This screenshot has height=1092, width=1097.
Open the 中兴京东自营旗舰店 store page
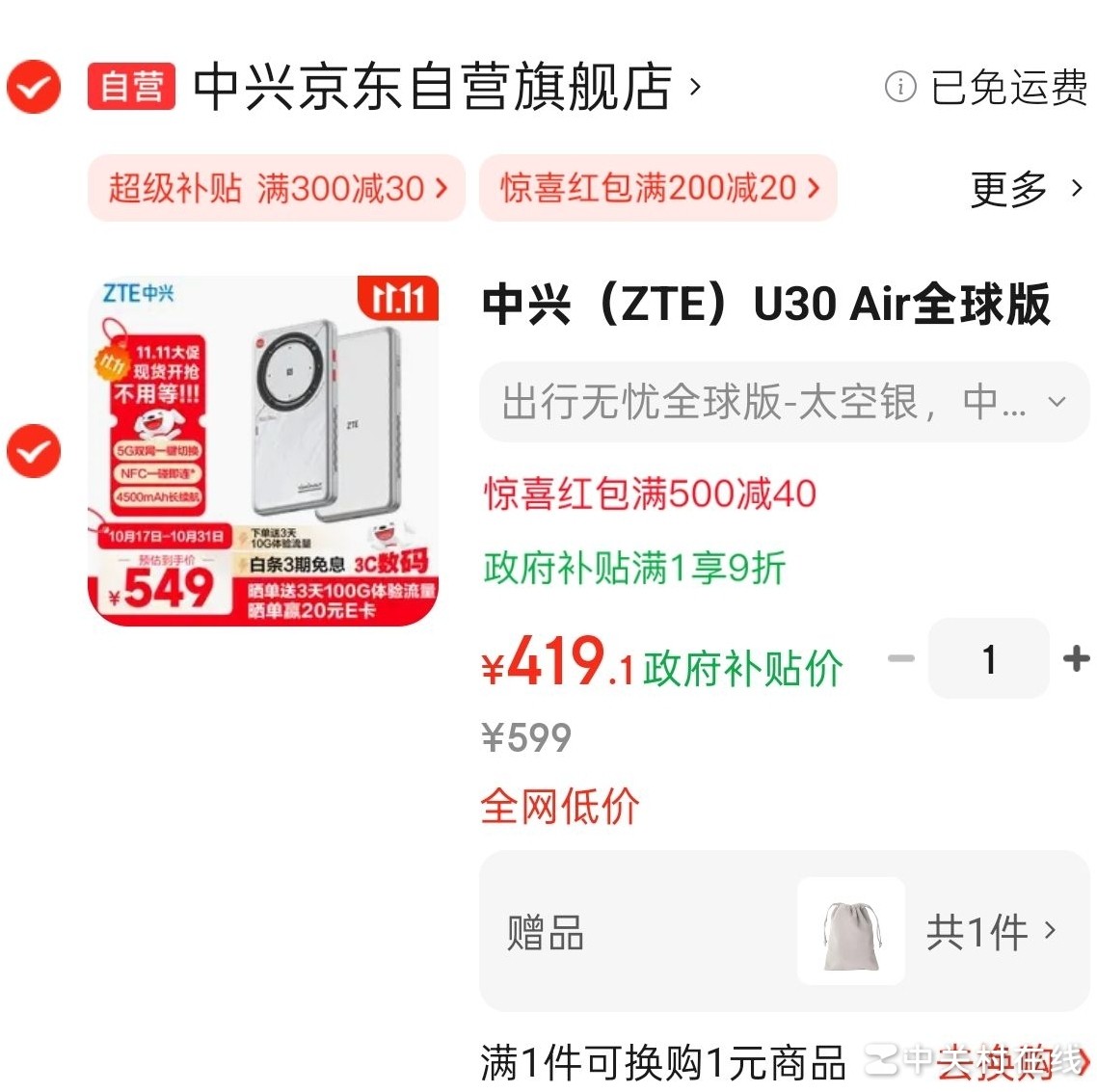pyautogui.click(x=434, y=87)
